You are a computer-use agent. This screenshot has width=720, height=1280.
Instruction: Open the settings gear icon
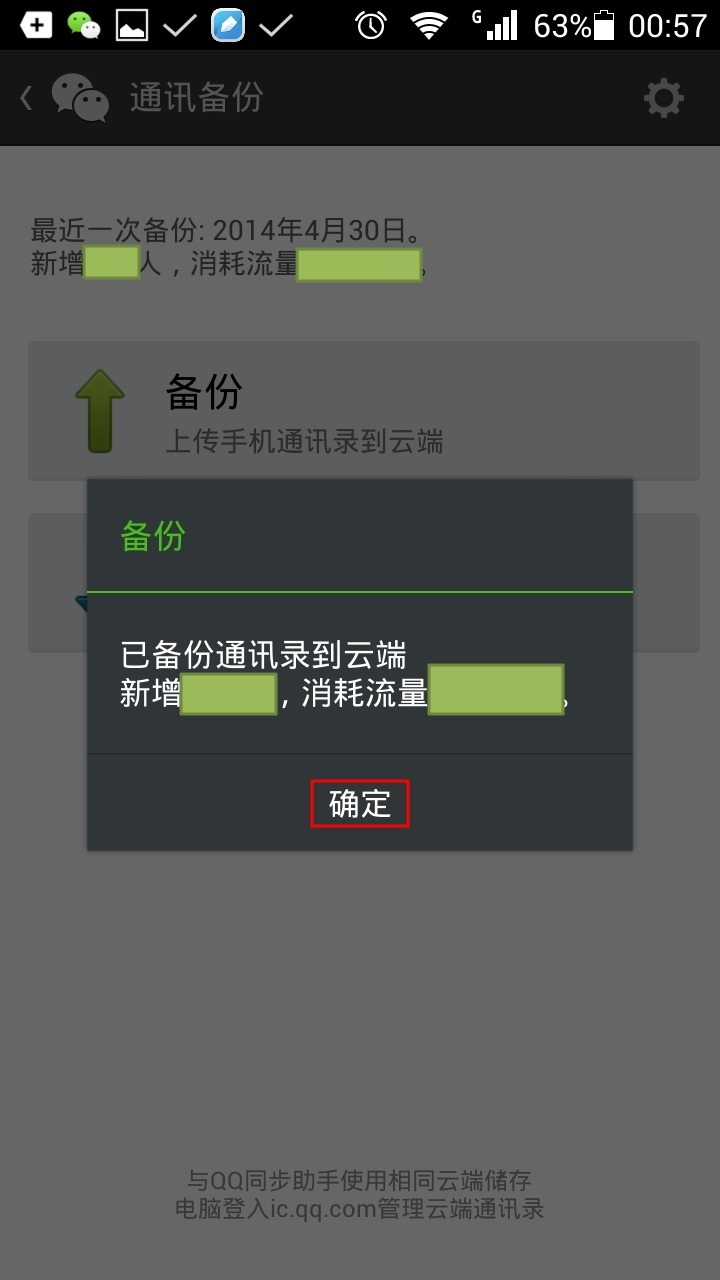click(663, 98)
